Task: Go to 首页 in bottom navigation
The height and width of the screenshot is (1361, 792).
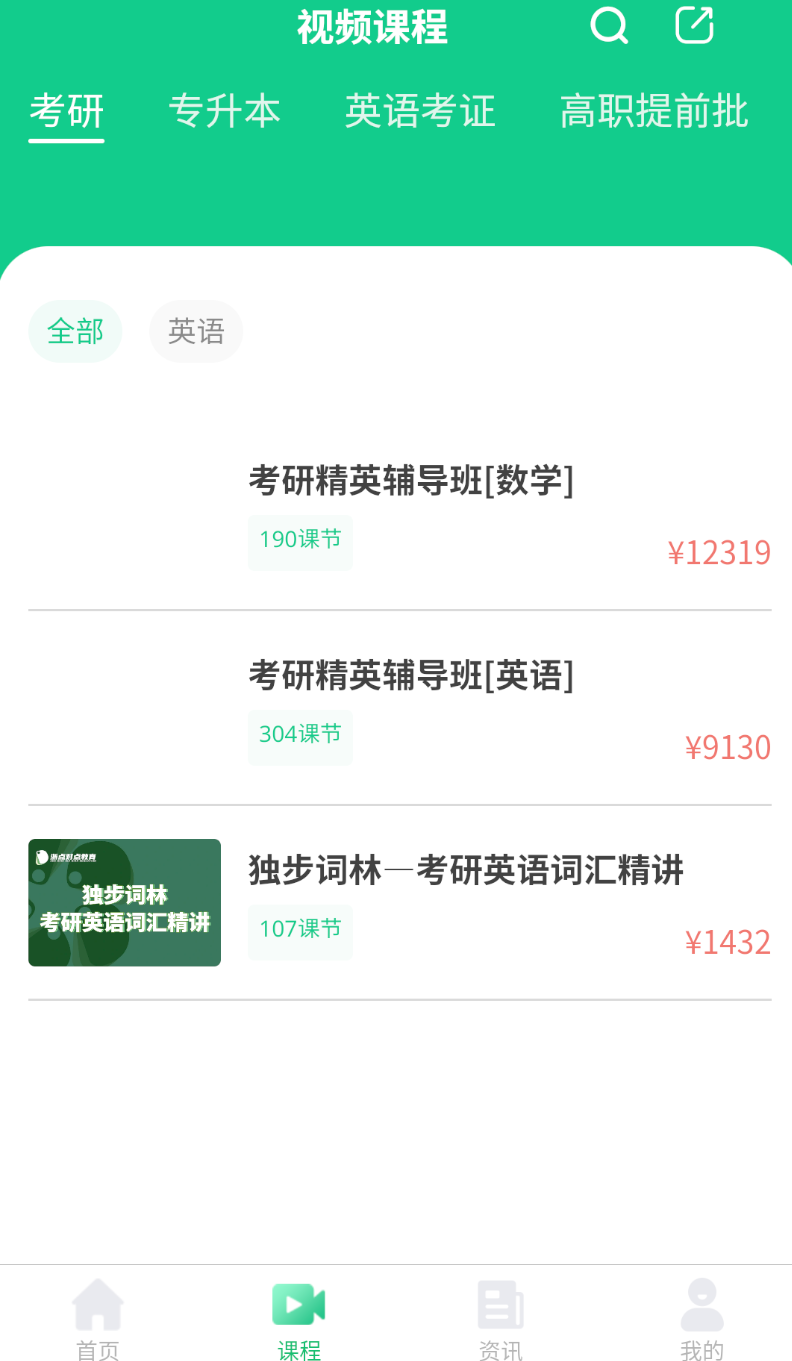Action: click(x=98, y=1319)
